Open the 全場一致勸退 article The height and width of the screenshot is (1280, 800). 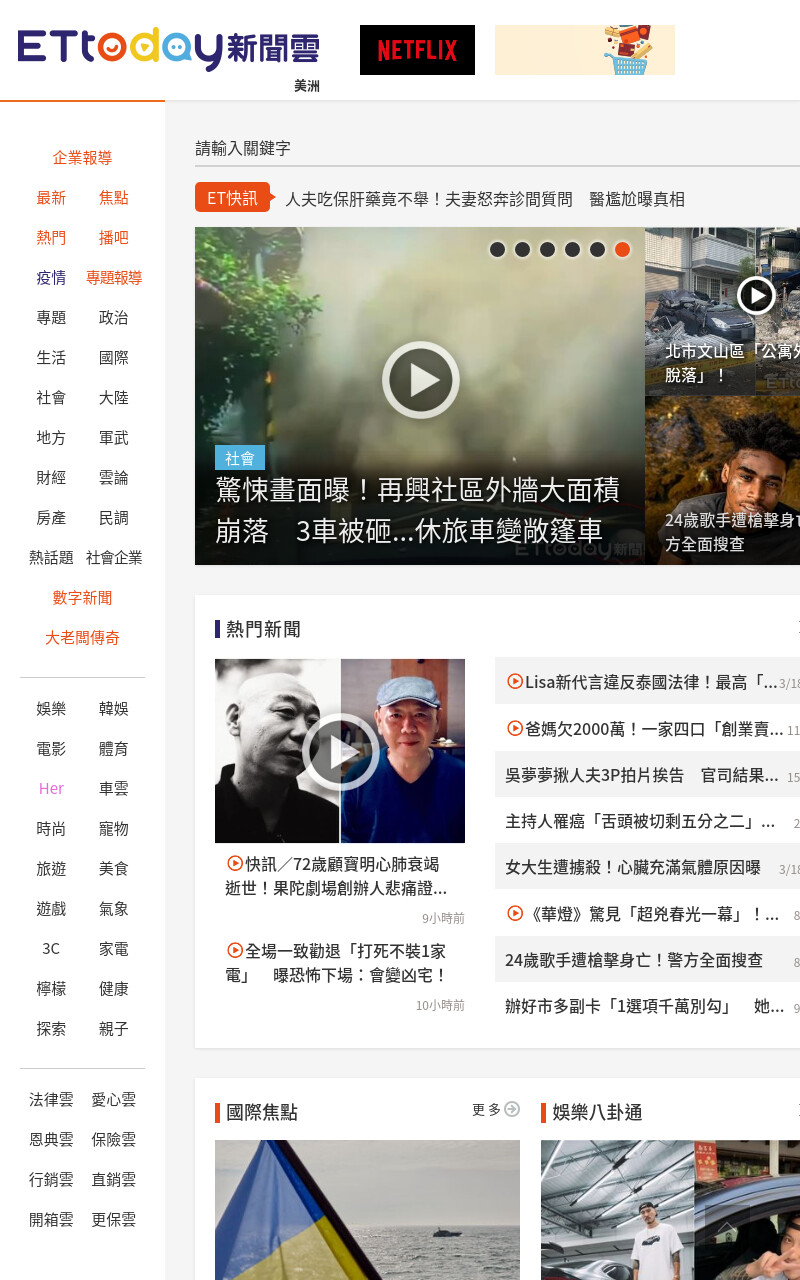coord(336,962)
